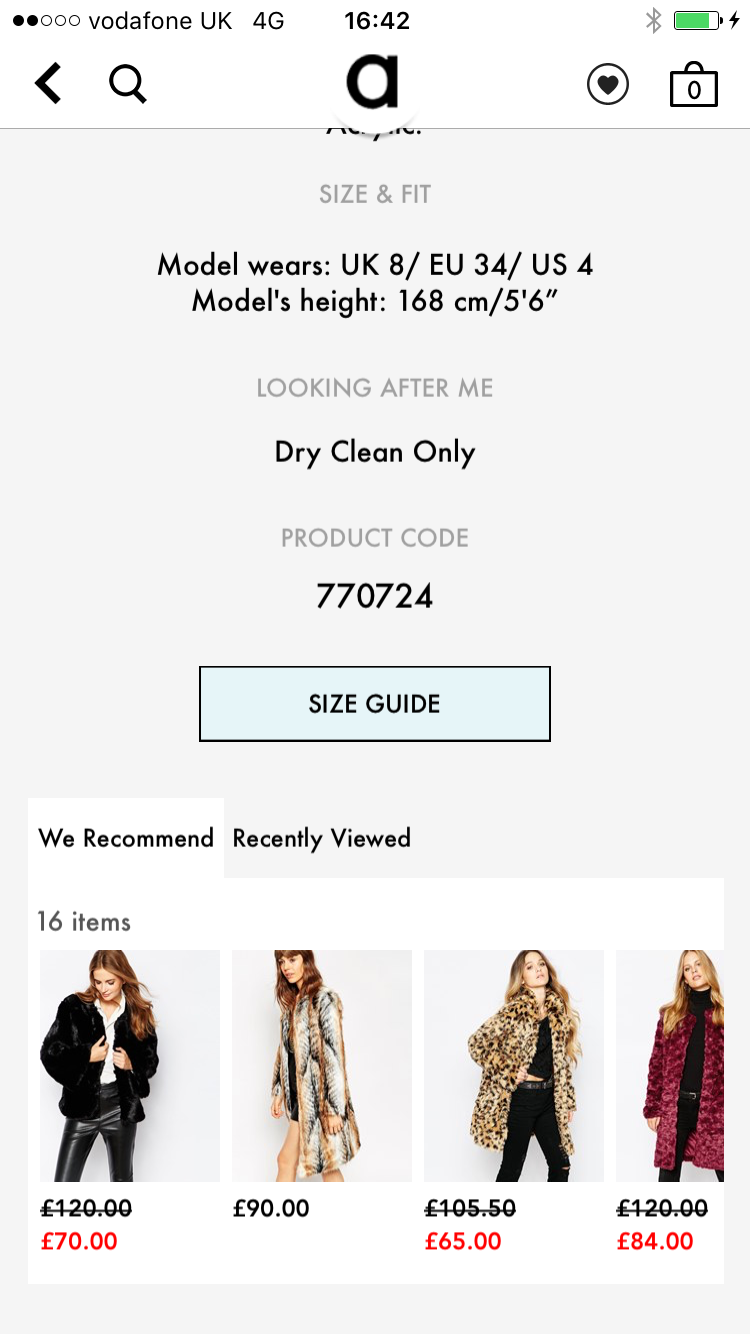
Task: Open the leopard print coat at £65.00
Action: (x=514, y=1066)
